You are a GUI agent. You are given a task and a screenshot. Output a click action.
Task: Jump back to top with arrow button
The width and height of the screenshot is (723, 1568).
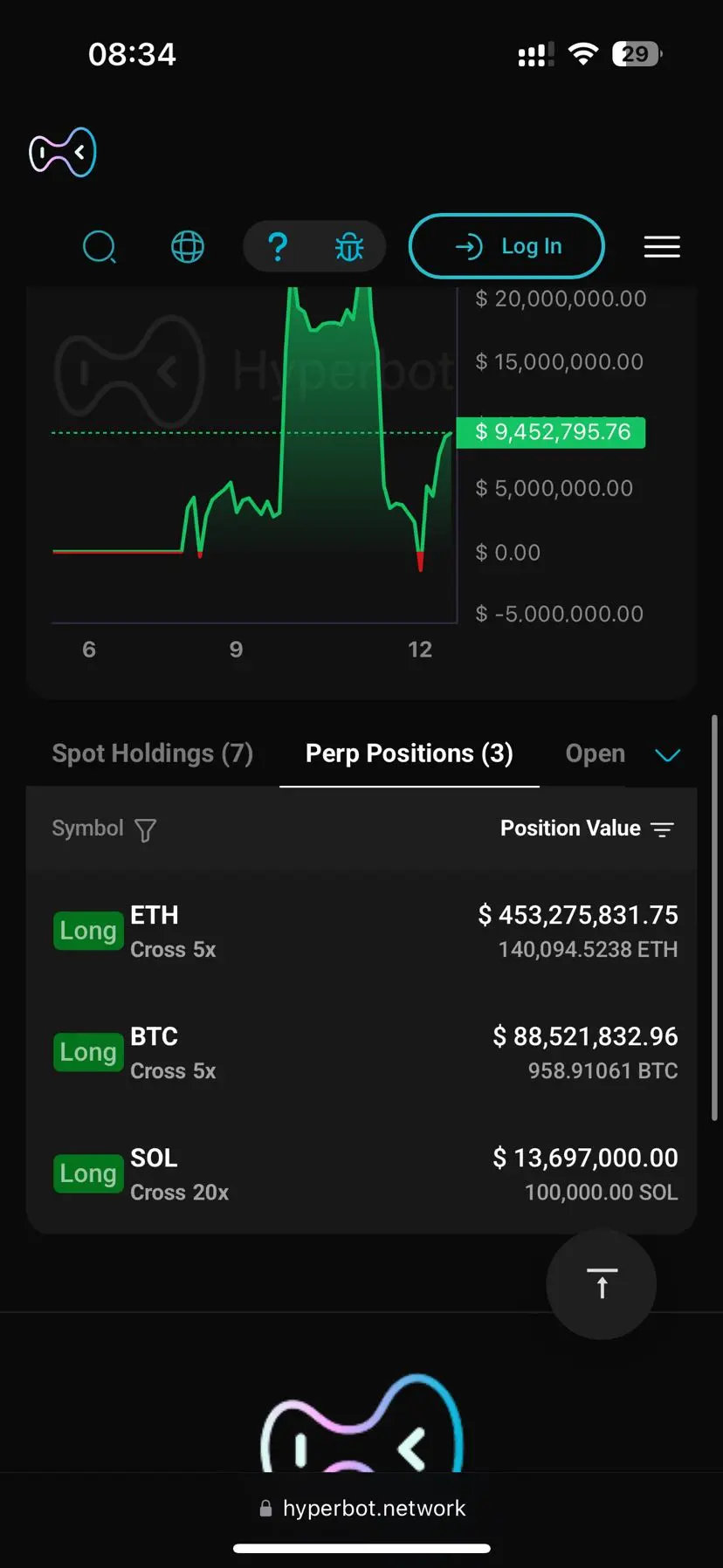[x=602, y=1284]
